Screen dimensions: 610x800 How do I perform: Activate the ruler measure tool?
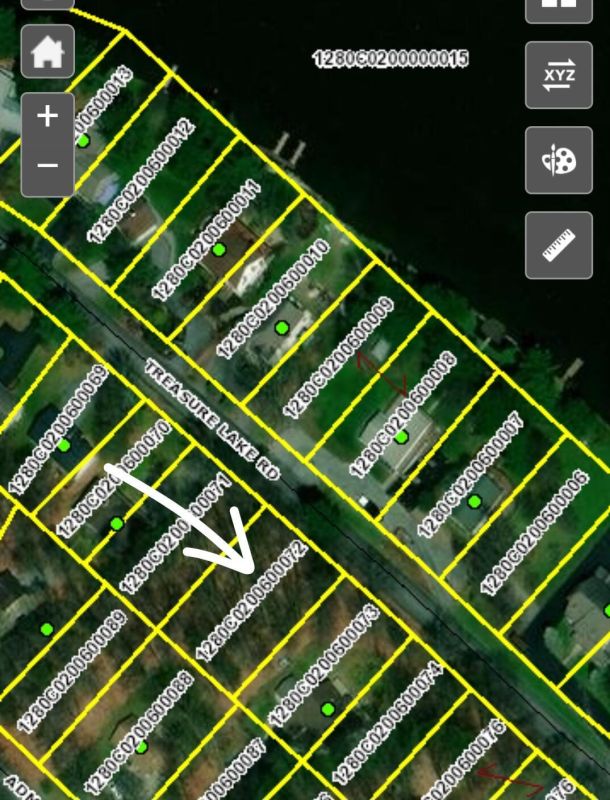tap(558, 245)
